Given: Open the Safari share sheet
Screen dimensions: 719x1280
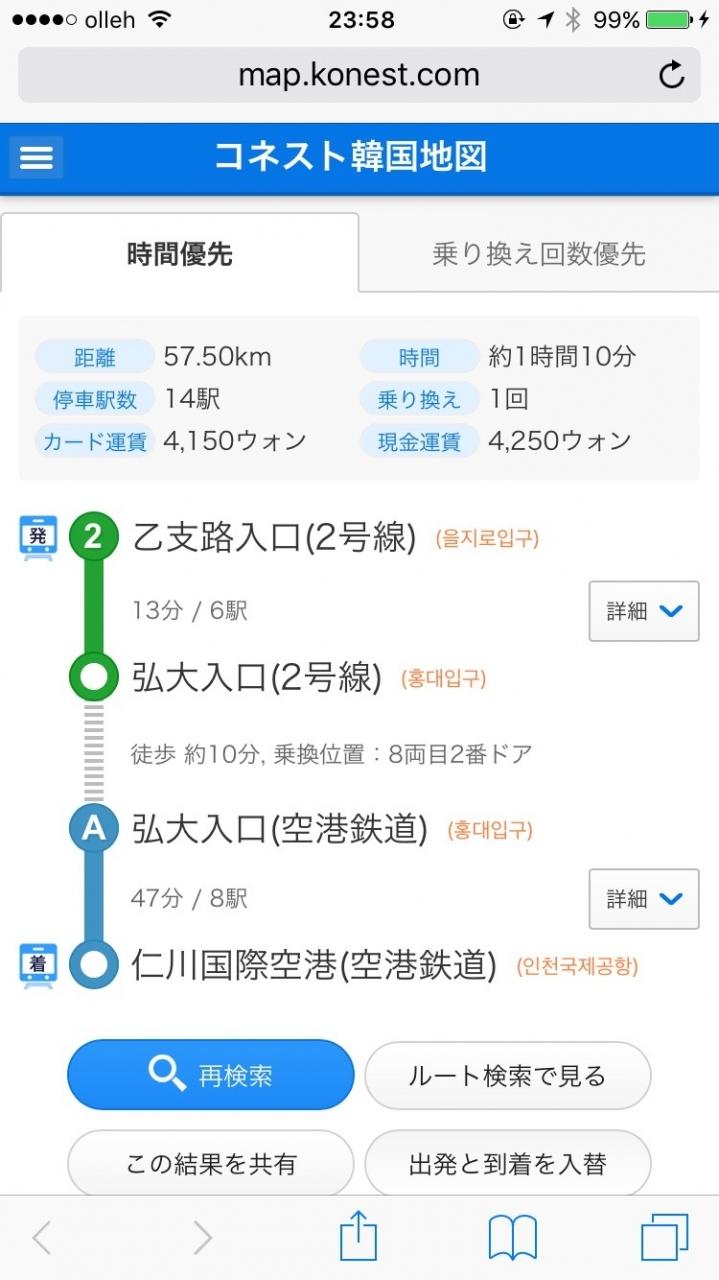Looking at the screenshot, I should click(x=358, y=1238).
